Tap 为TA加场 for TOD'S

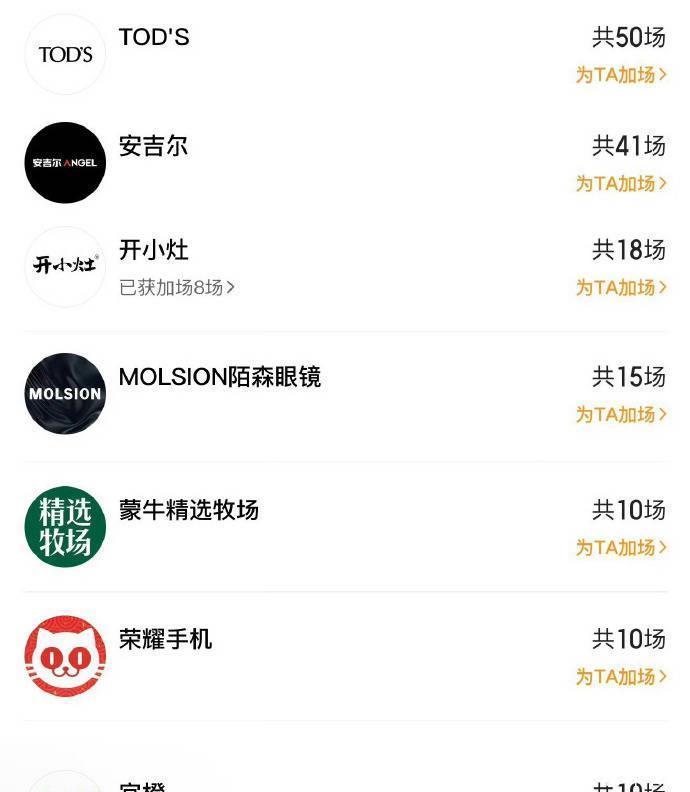tap(620, 75)
